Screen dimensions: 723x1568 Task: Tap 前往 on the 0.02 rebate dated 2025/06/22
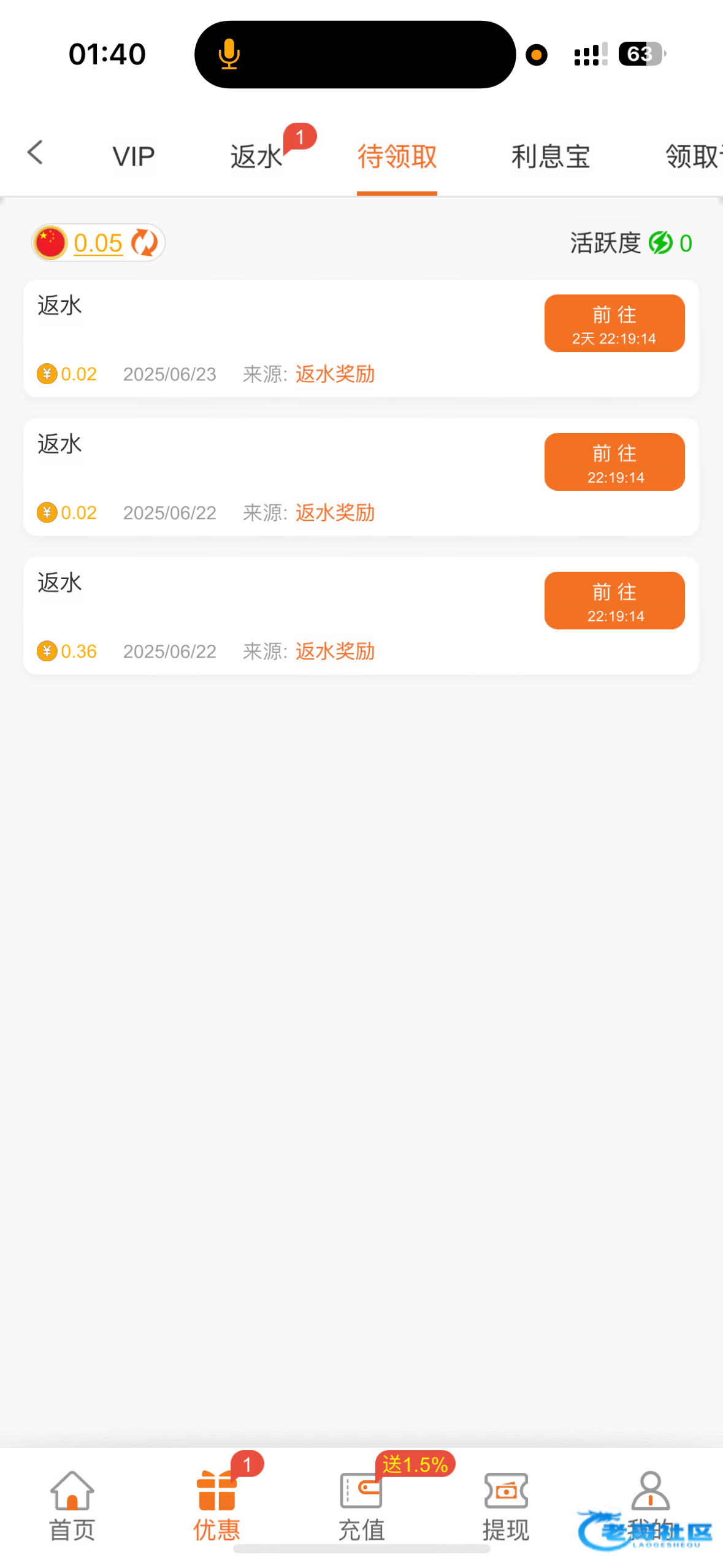click(x=614, y=462)
